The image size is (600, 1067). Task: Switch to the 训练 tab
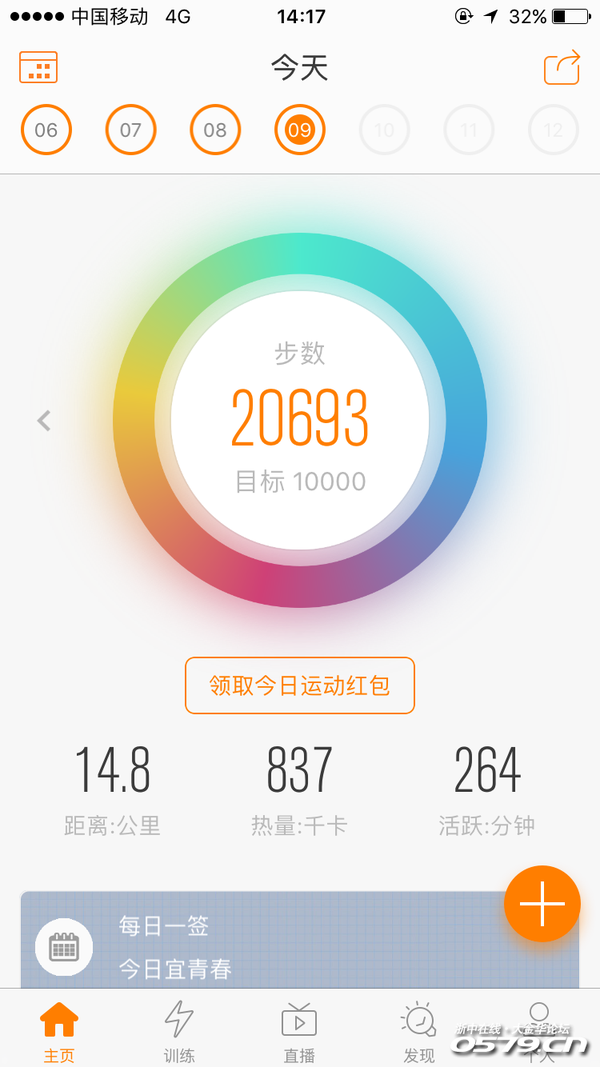click(x=180, y=1030)
